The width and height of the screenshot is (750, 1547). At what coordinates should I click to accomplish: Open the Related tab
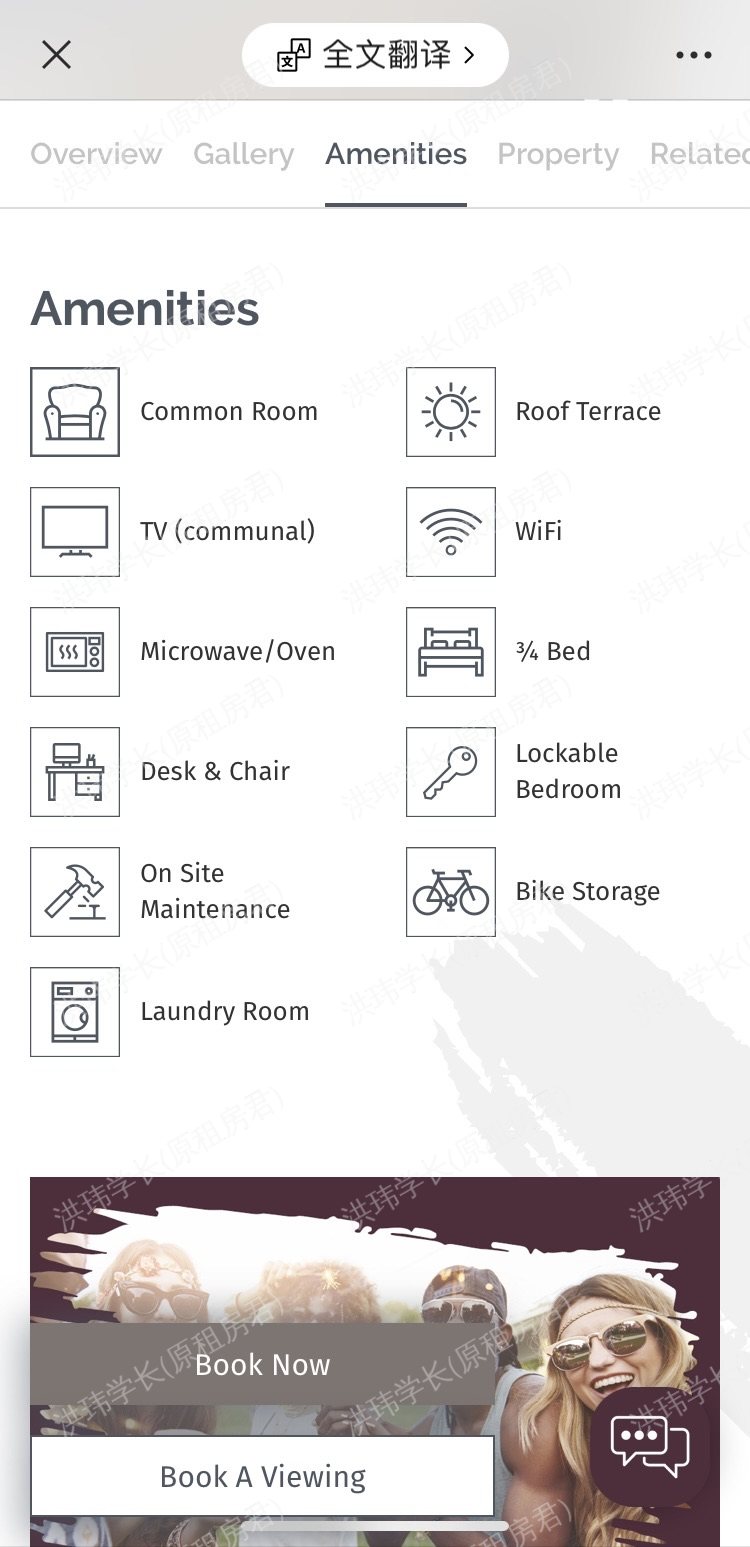click(699, 154)
